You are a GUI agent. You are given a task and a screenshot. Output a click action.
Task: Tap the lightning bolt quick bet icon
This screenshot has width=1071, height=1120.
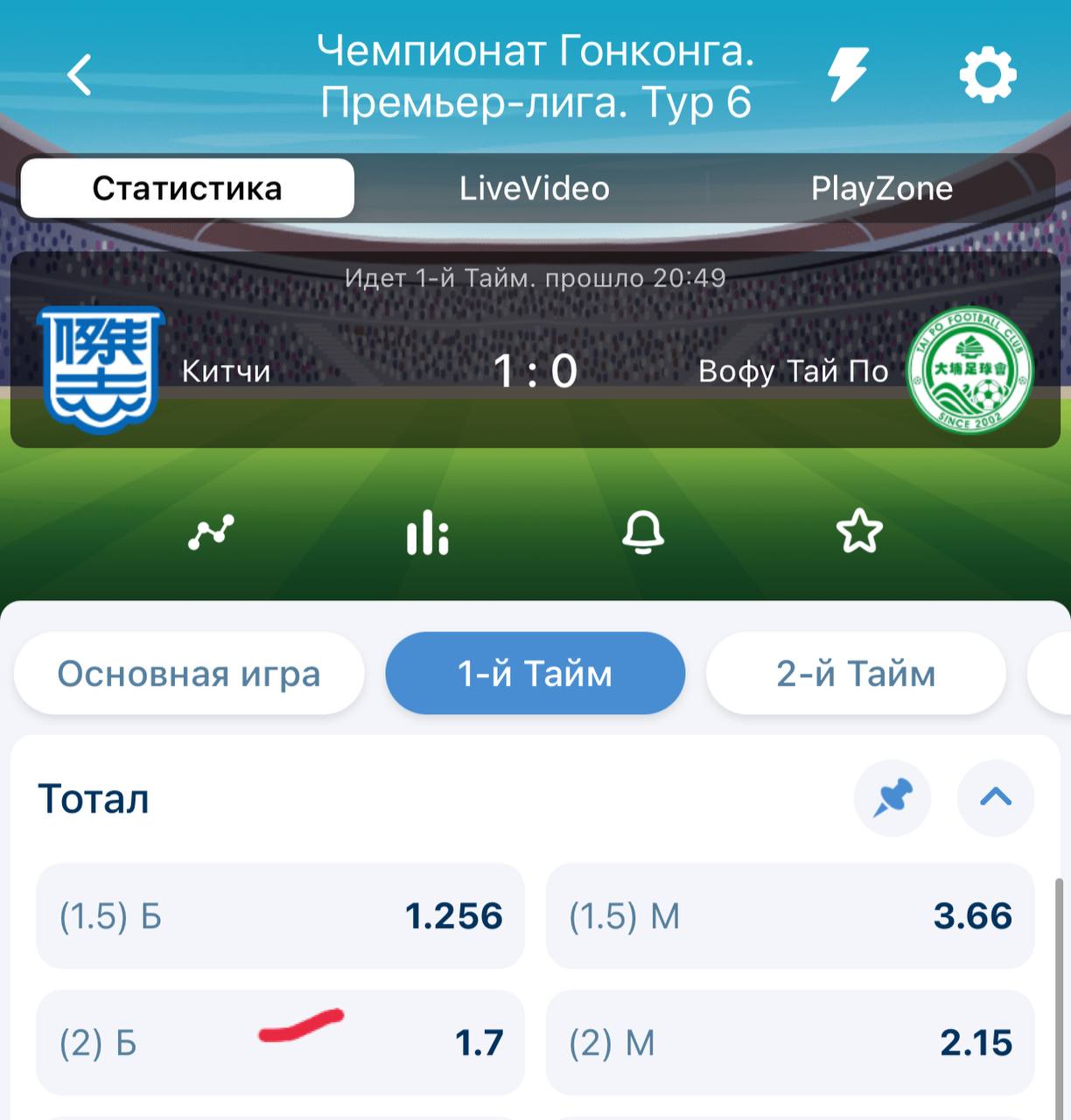pyautogui.click(x=847, y=74)
